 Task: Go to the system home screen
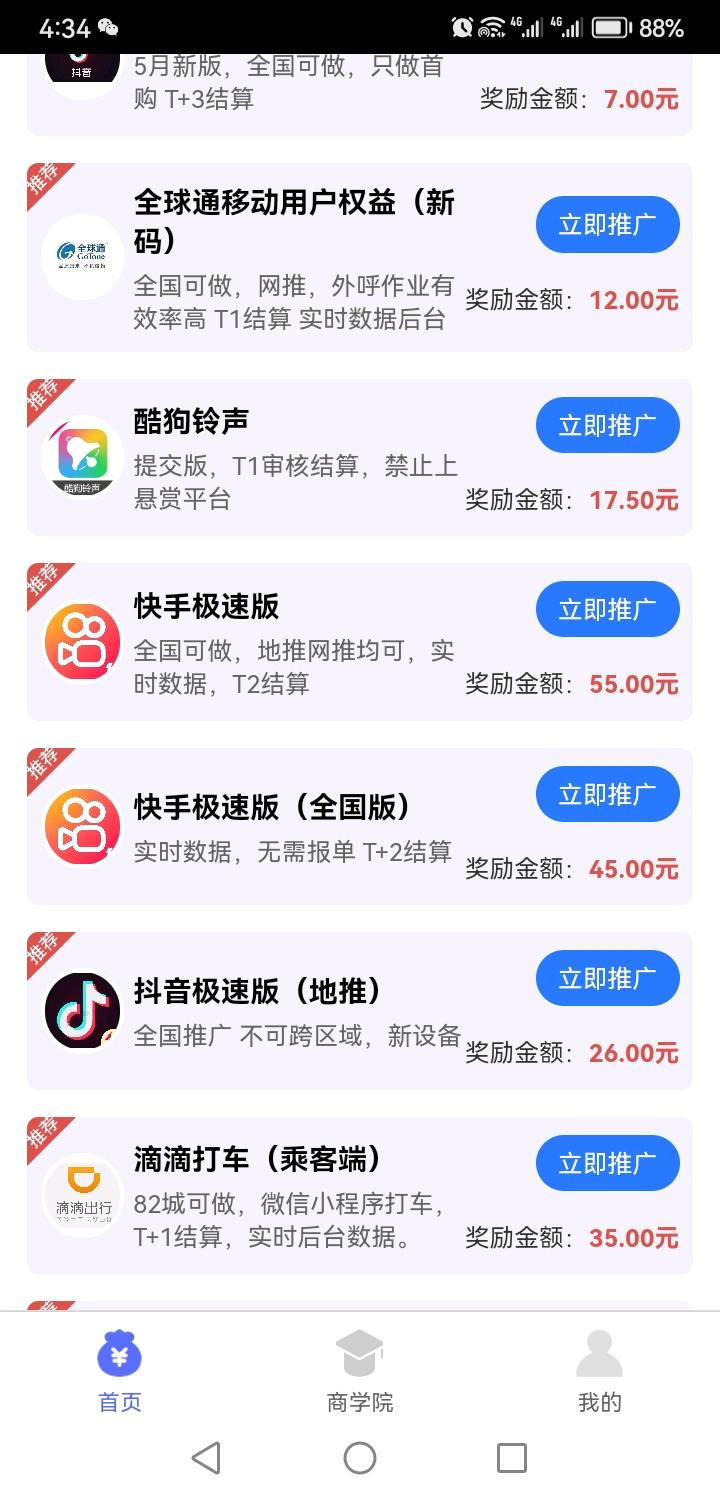(360, 1458)
